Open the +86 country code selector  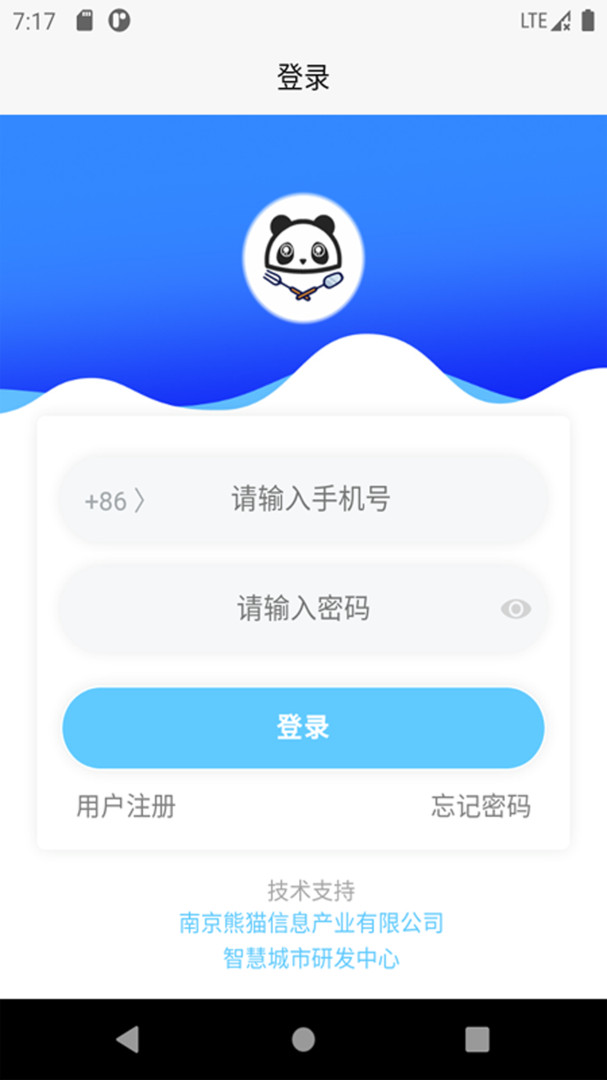click(x=114, y=501)
